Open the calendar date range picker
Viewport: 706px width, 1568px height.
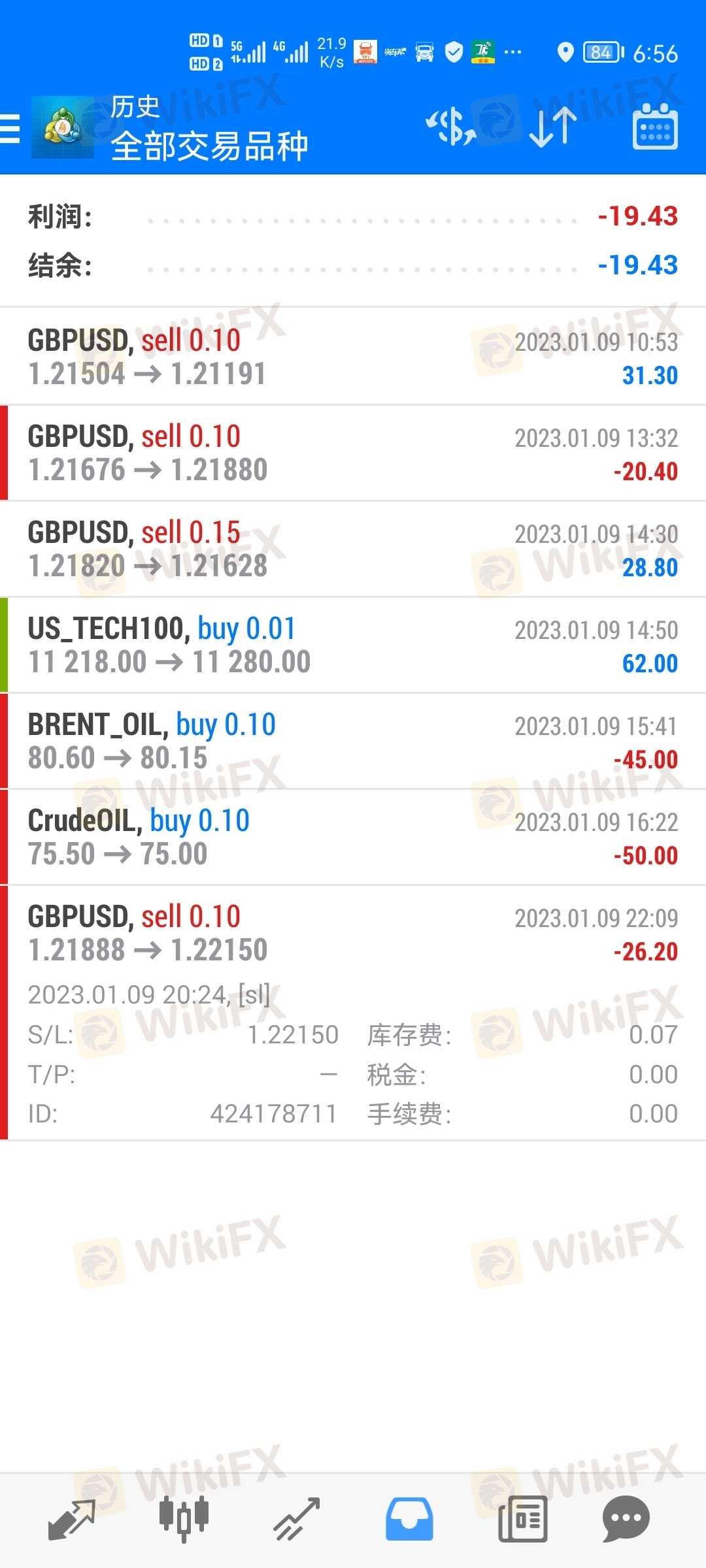click(655, 127)
